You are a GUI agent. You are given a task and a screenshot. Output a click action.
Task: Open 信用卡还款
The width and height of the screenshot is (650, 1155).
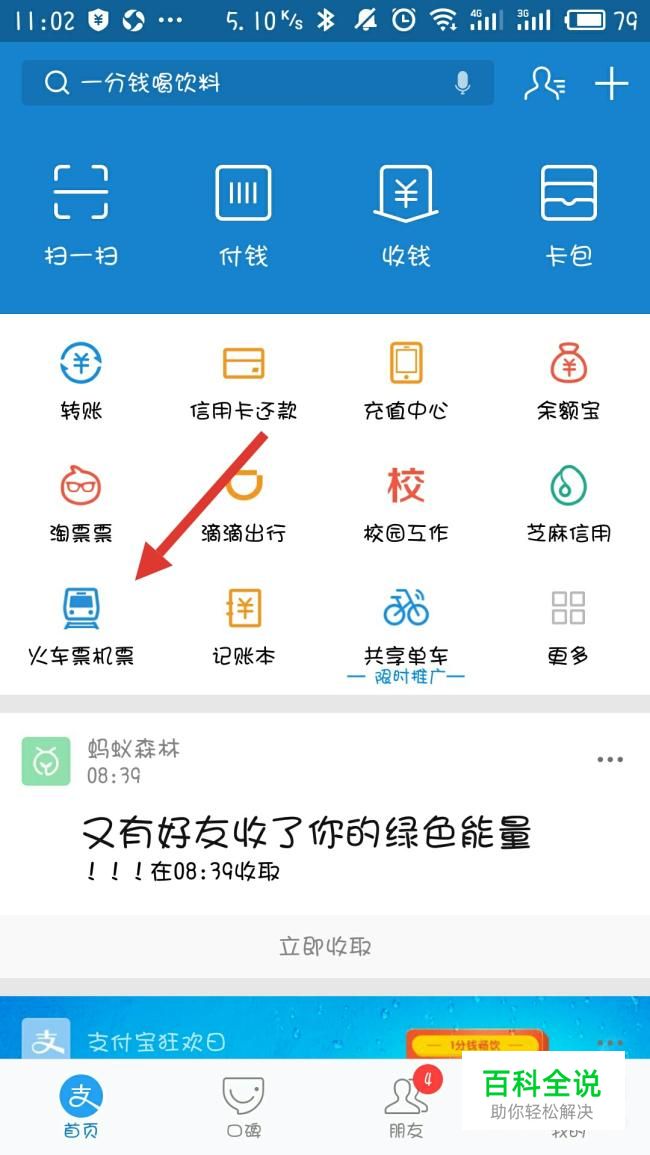point(243,381)
